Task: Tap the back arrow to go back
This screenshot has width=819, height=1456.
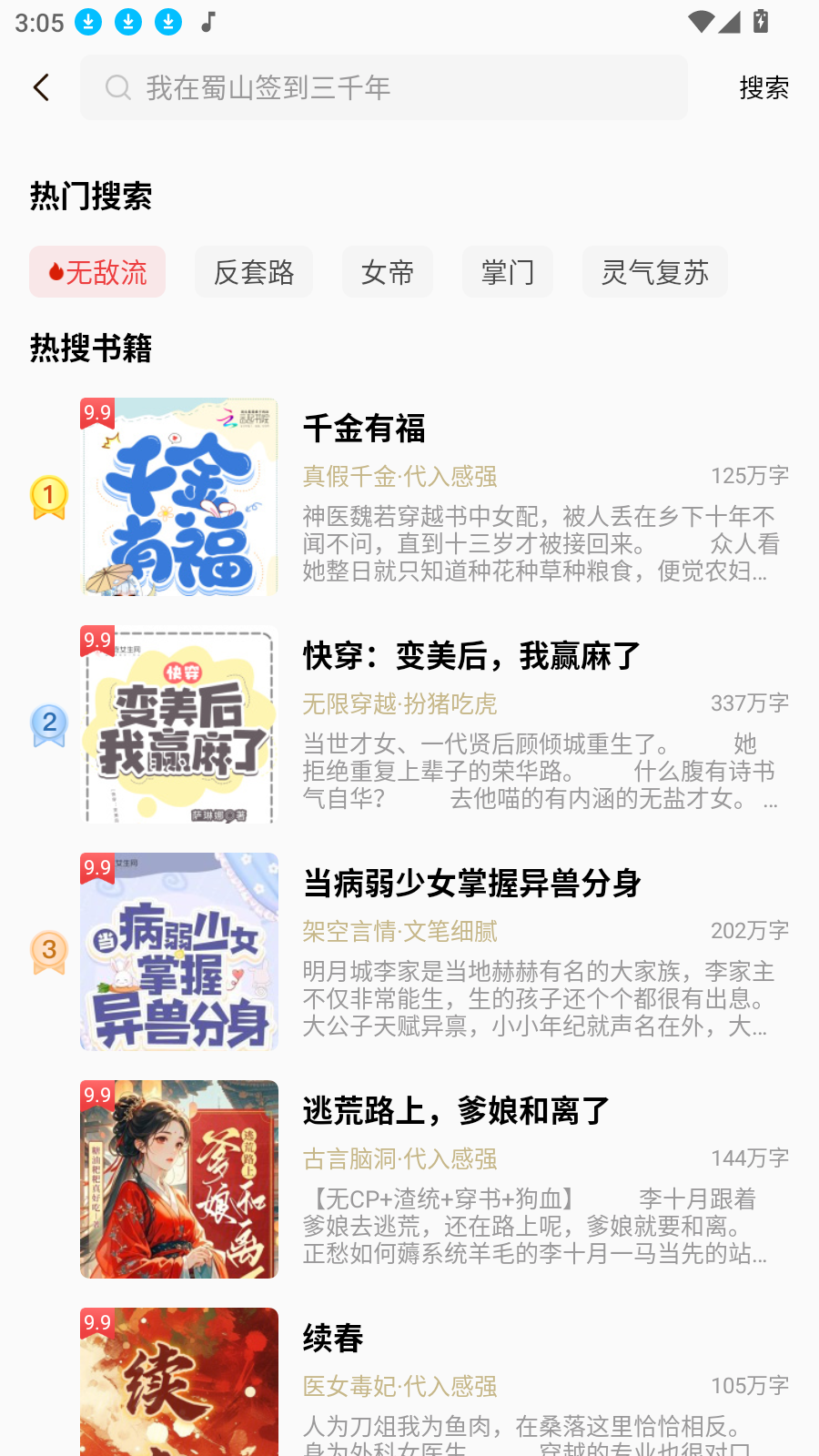Action: [40, 87]
